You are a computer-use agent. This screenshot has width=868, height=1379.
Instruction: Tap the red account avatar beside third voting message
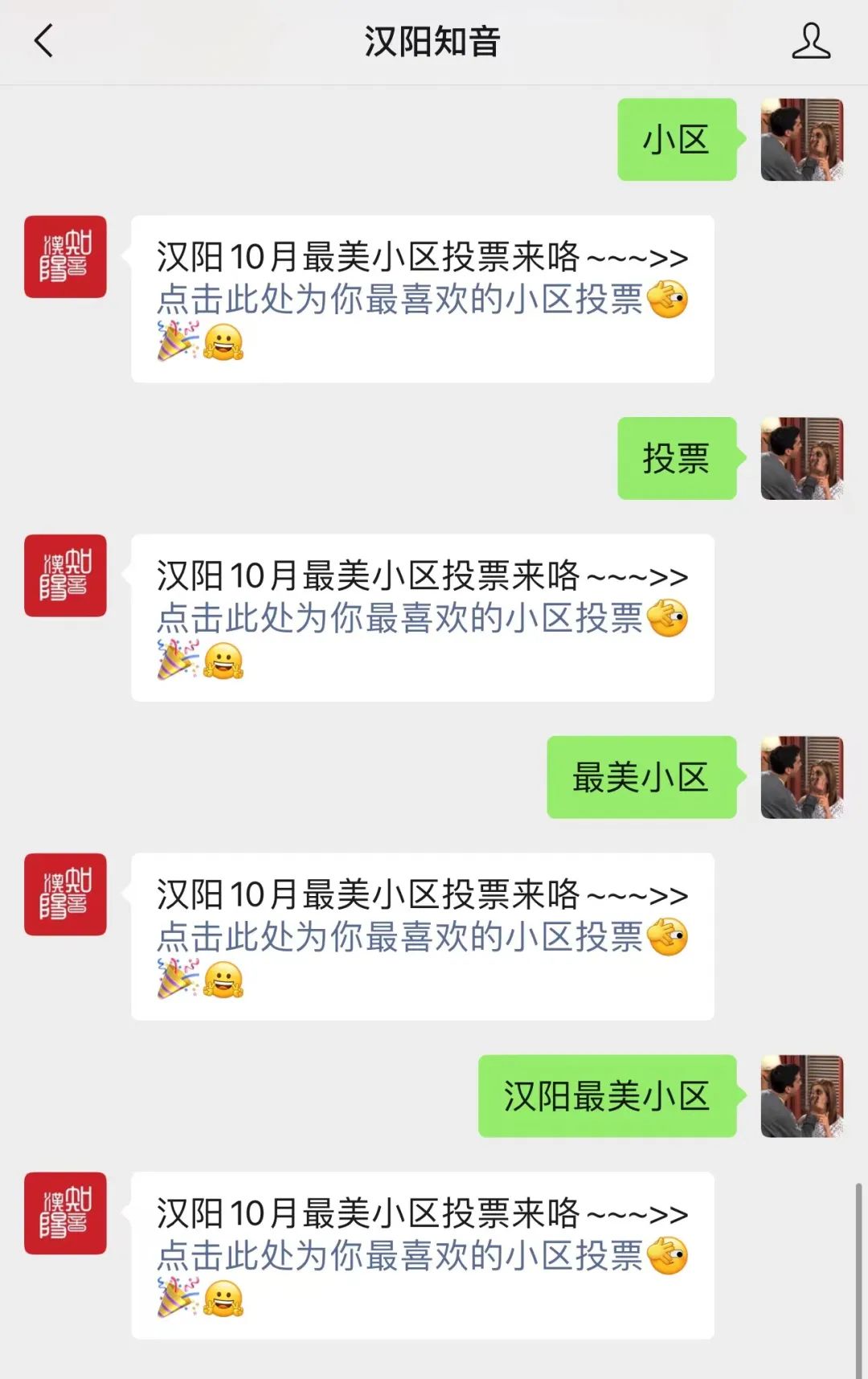point(66,896)
